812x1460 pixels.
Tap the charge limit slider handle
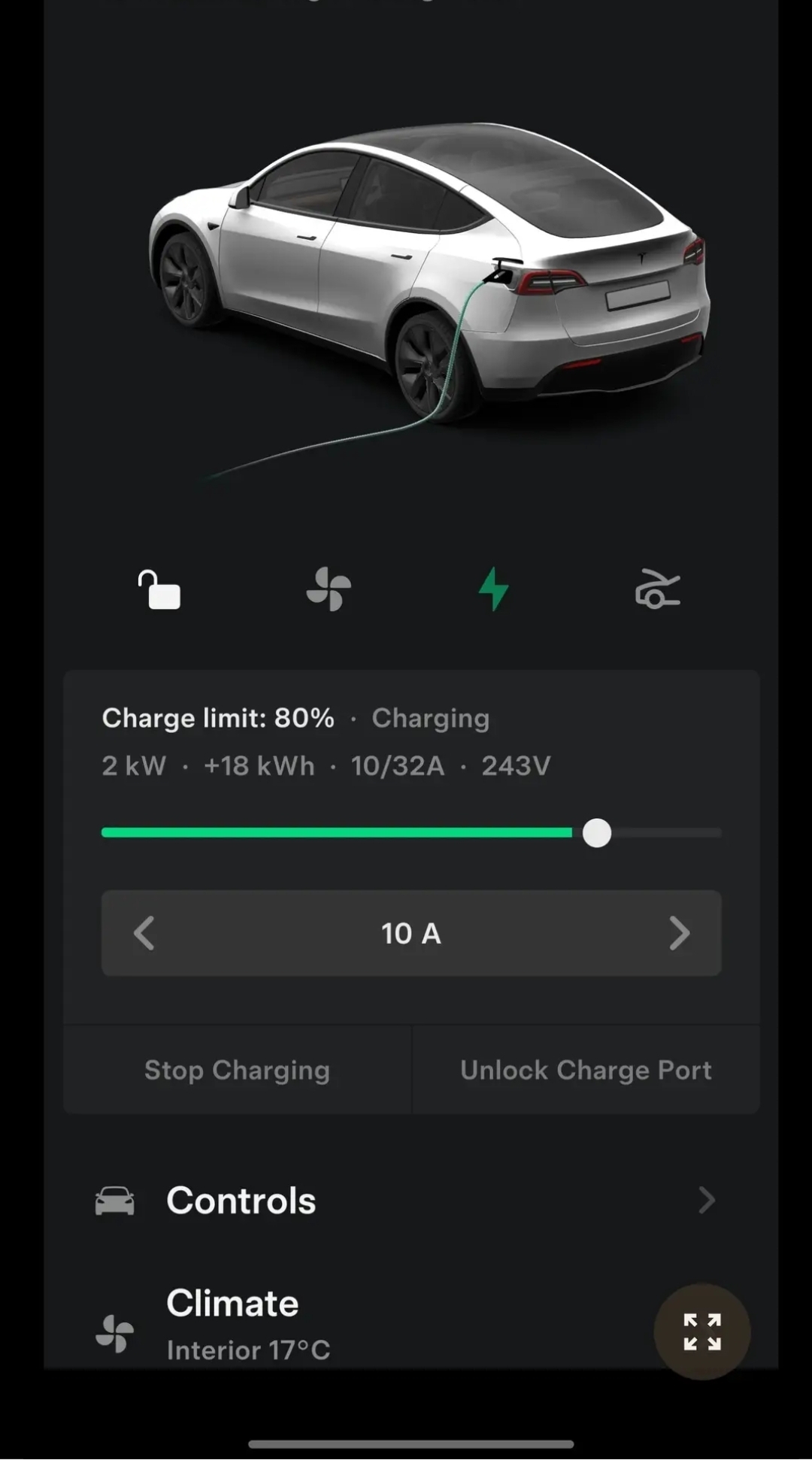coord(597,833)
